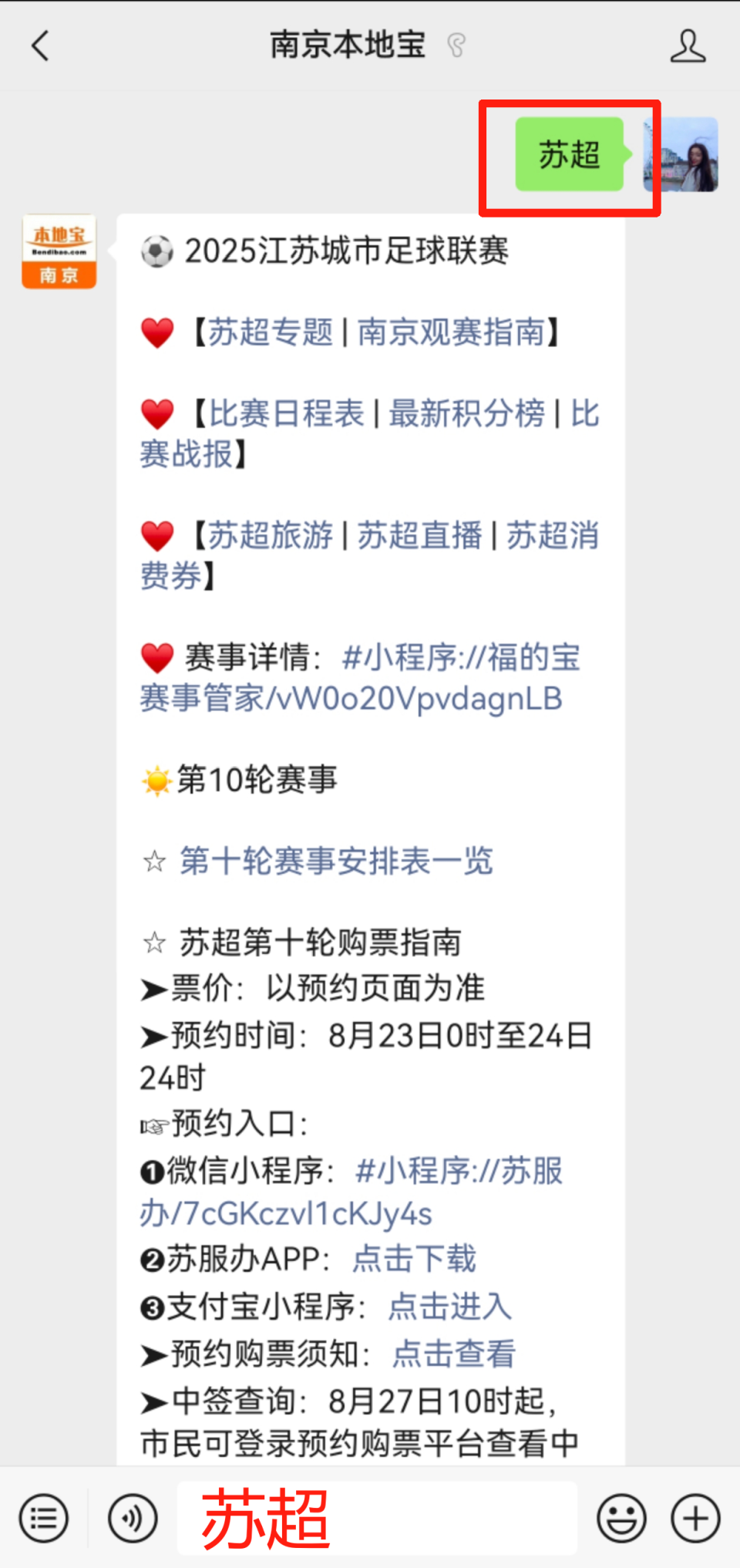View 第十轮赛事安排表一览
Viewport: 740px width, 1568px height.
click(336, 861)
